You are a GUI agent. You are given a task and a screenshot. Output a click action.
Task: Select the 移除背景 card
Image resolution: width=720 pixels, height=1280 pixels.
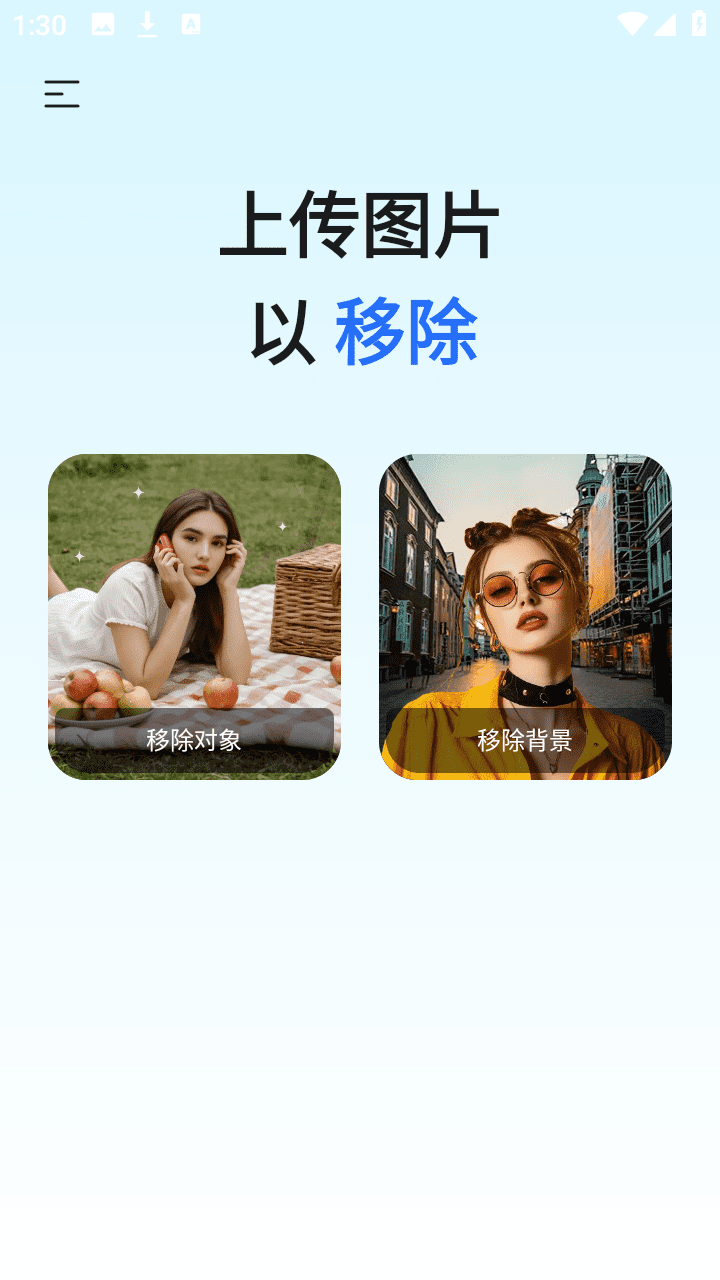tap(525, 617)
